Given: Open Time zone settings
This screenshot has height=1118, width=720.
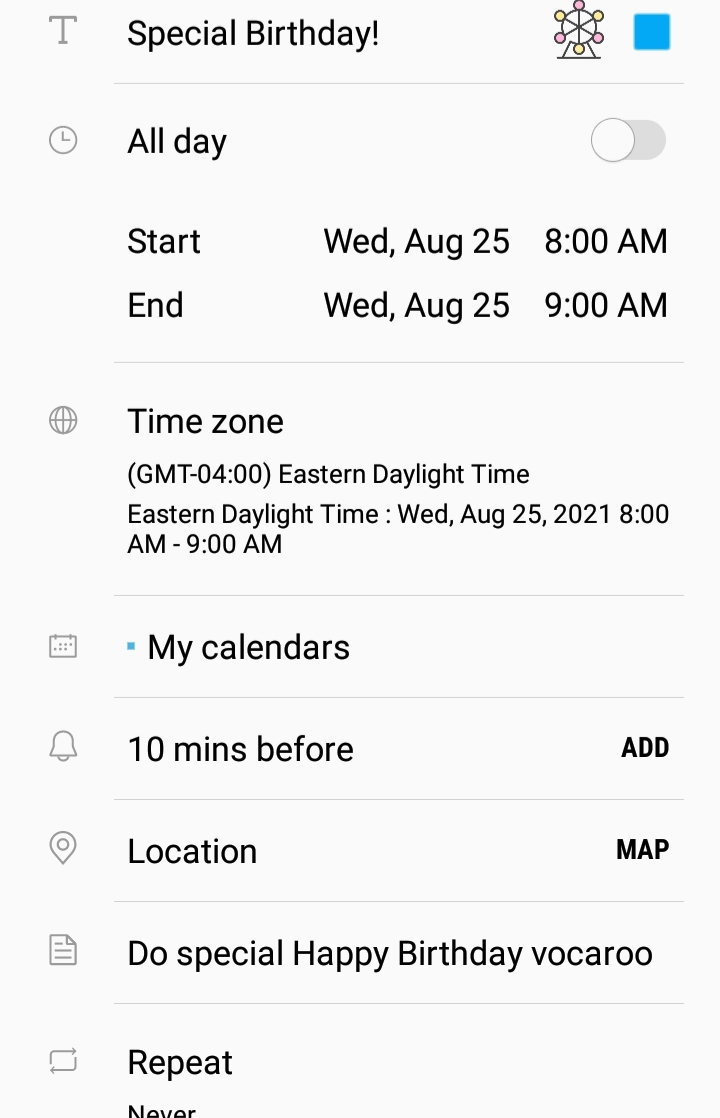Looking at the screenshot, I should tap(205, 422).
